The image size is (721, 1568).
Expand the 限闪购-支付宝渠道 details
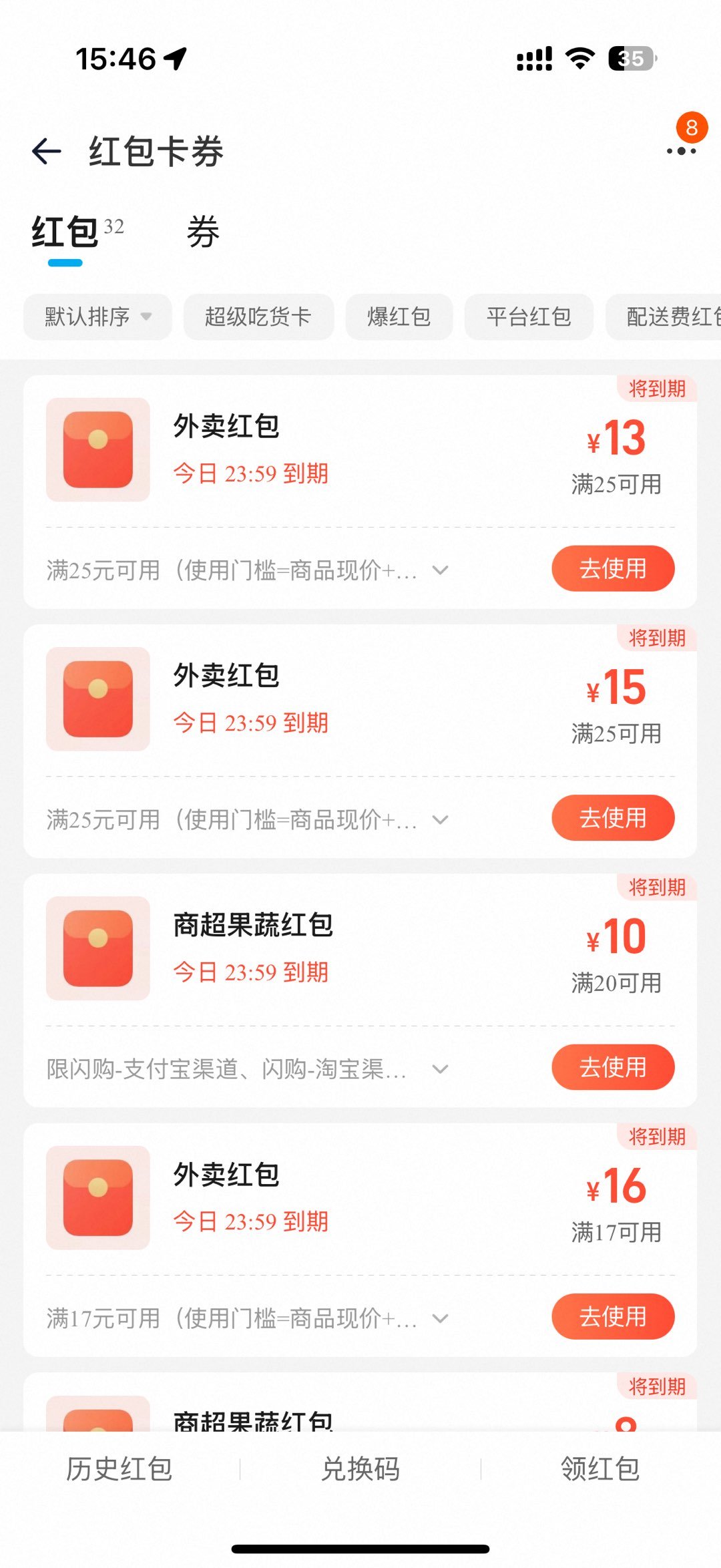click(x=440, y=1069)
